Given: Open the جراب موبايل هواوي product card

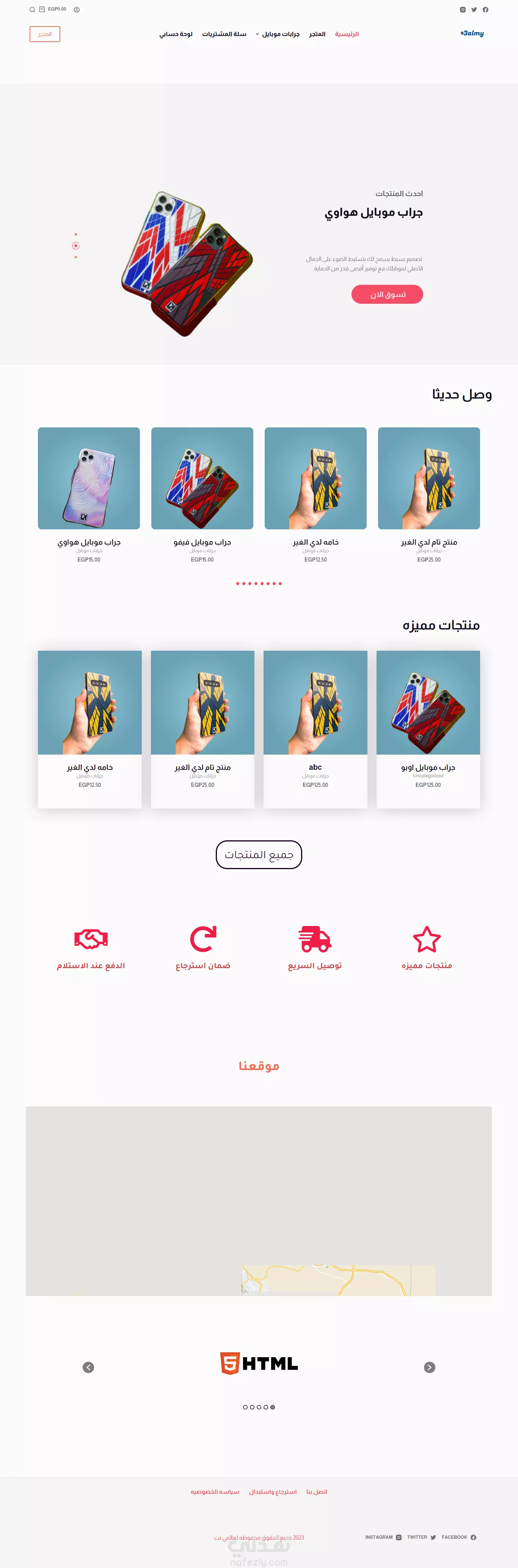Looking at the screenshot, I should point(89,479).
